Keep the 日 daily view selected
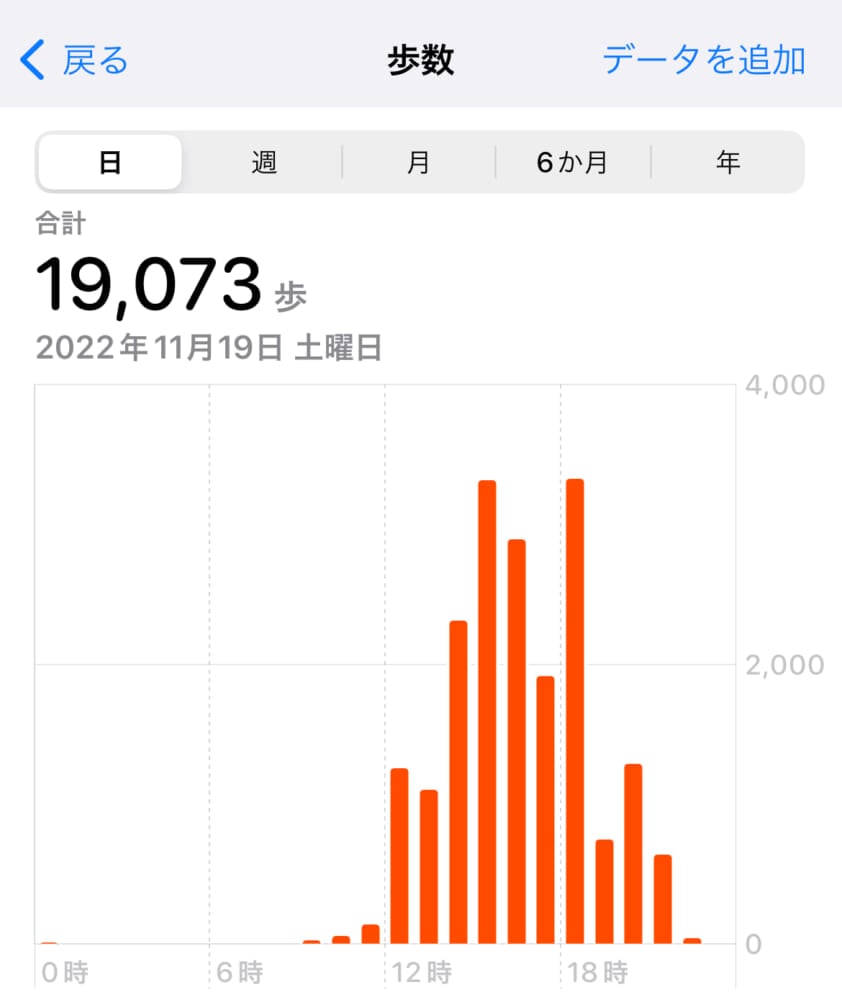 click(x=108, y=161)
